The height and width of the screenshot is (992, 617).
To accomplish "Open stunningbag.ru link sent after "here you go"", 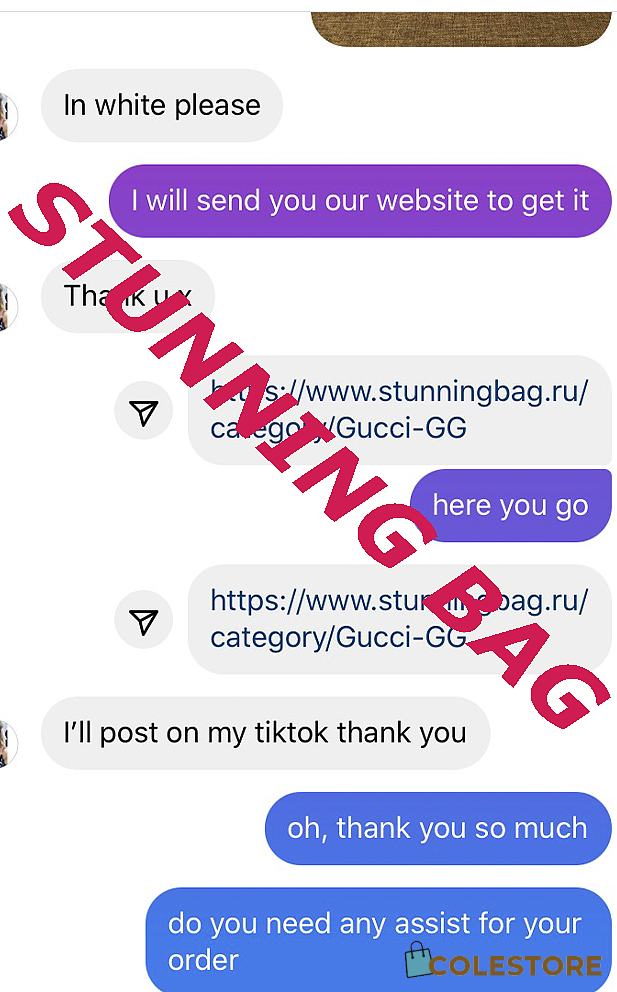I will 400,619.
